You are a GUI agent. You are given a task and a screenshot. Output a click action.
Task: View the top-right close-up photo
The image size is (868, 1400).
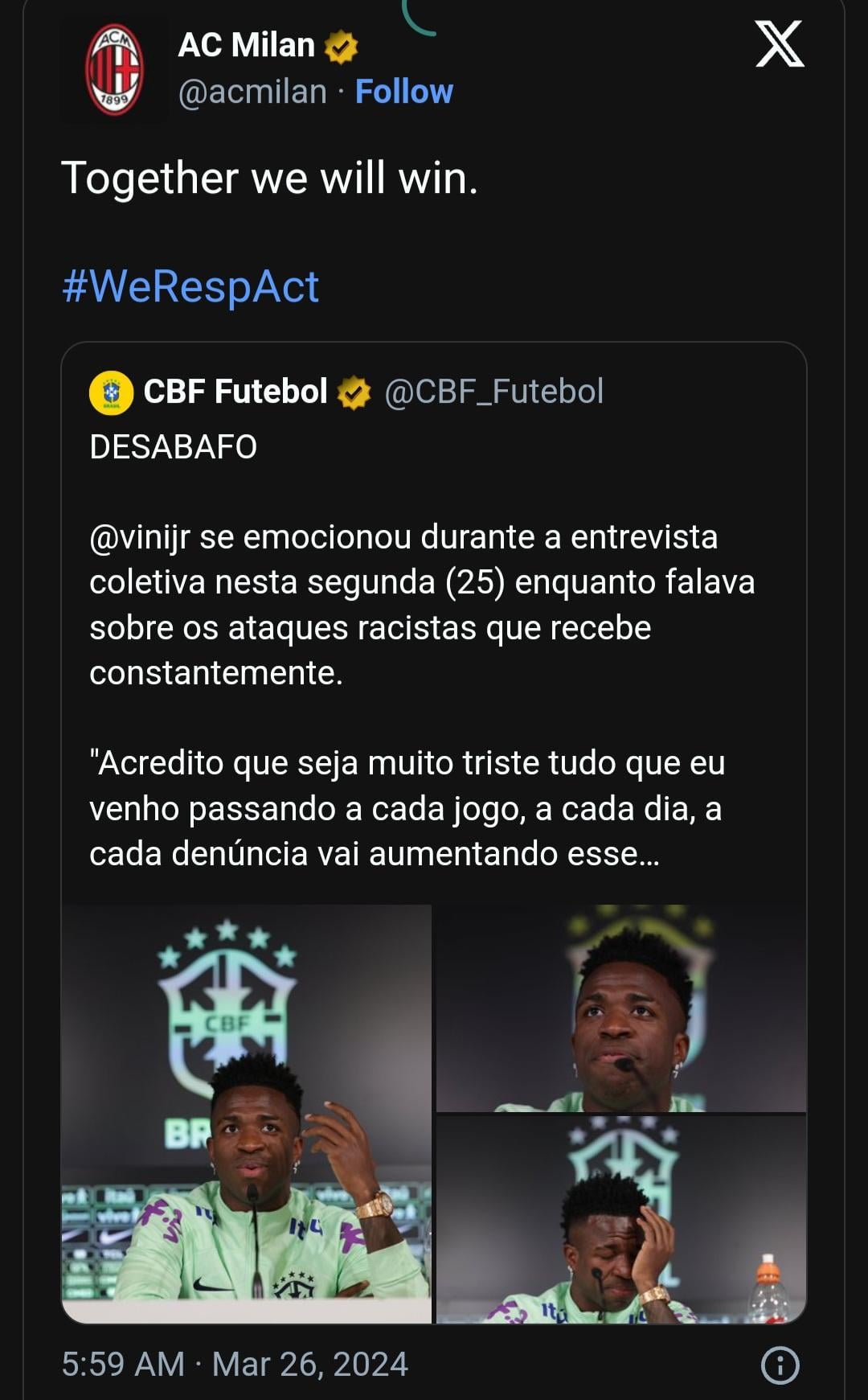click(x=620, y=1008)
